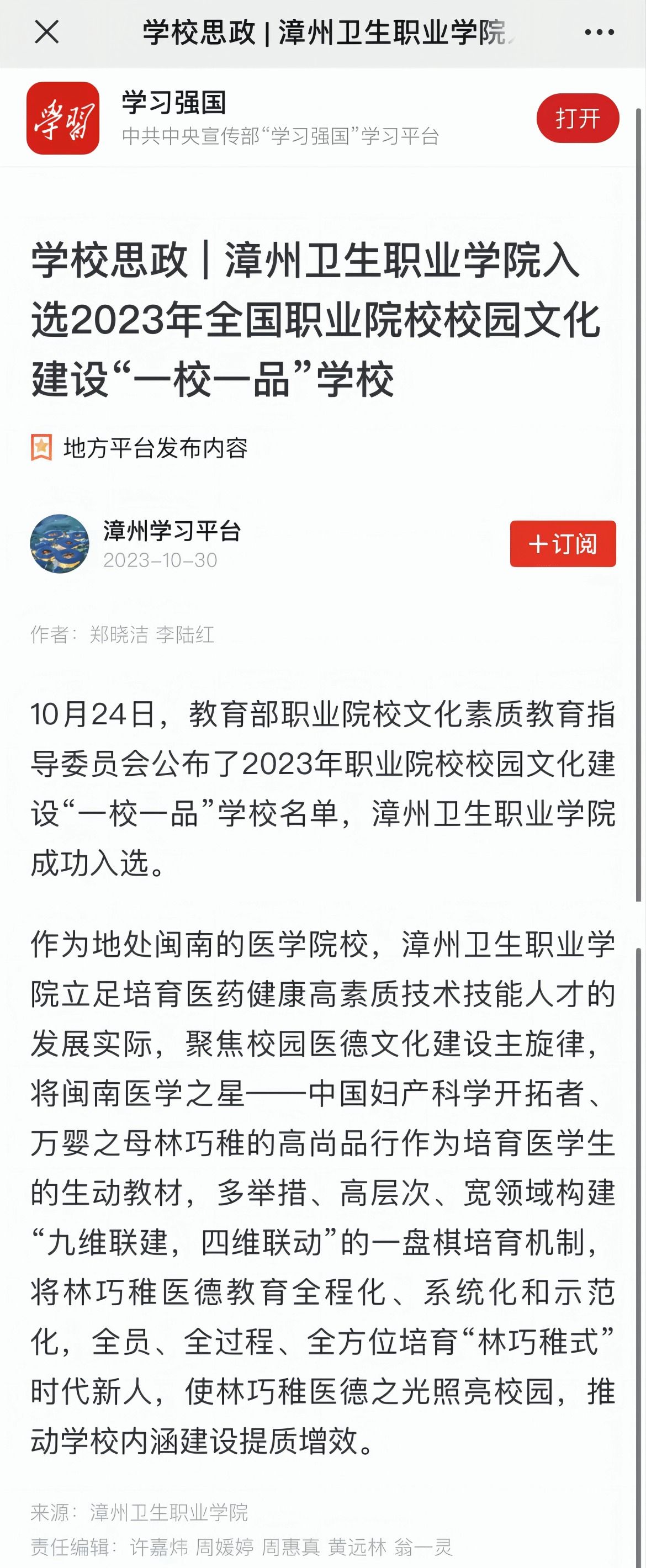
Task: Subscribe with the 订阅 button
Action: pyautogui.click(x=563, y=544)
